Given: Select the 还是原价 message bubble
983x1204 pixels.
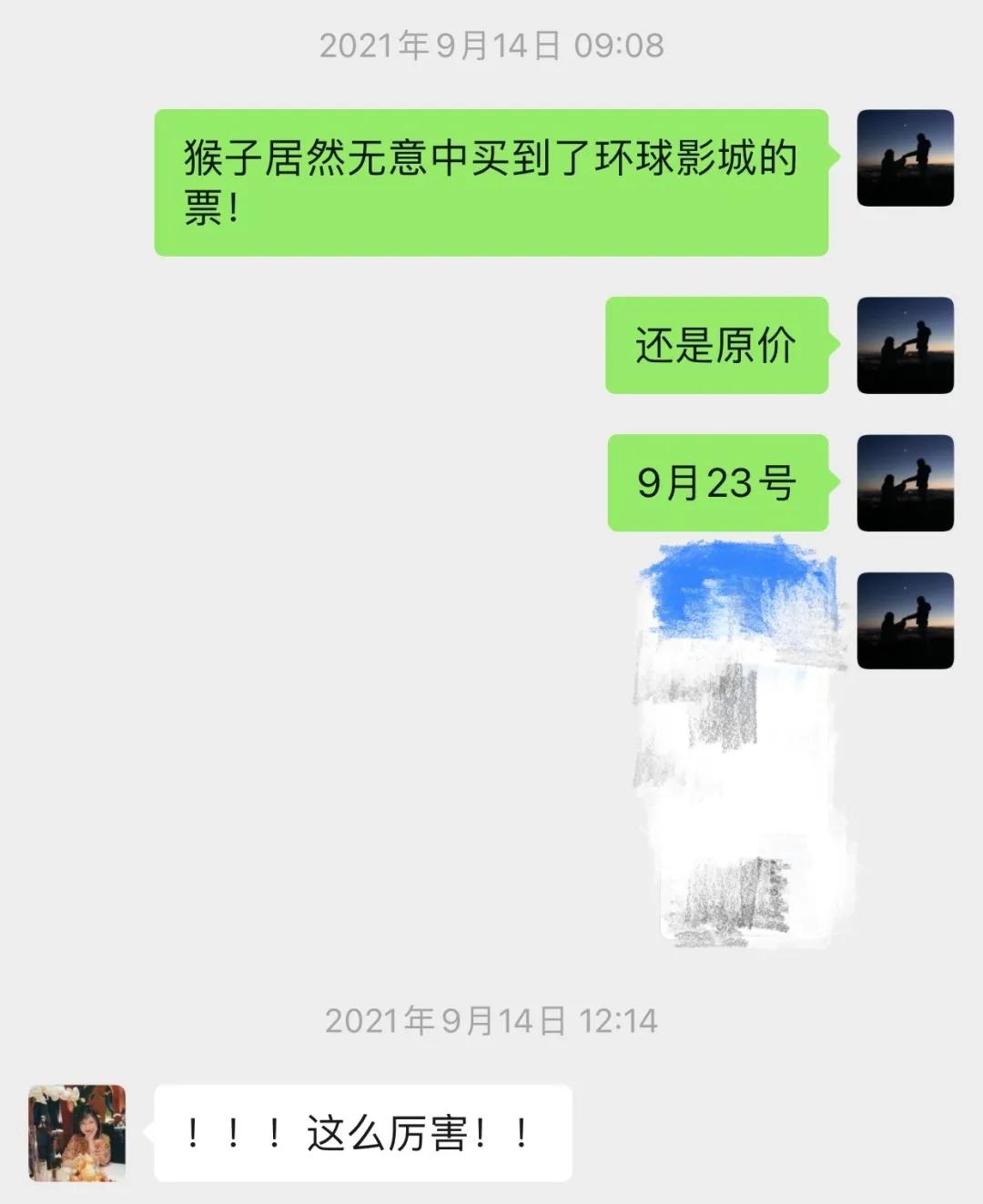Looking at the screenshot, I should 716,347.
